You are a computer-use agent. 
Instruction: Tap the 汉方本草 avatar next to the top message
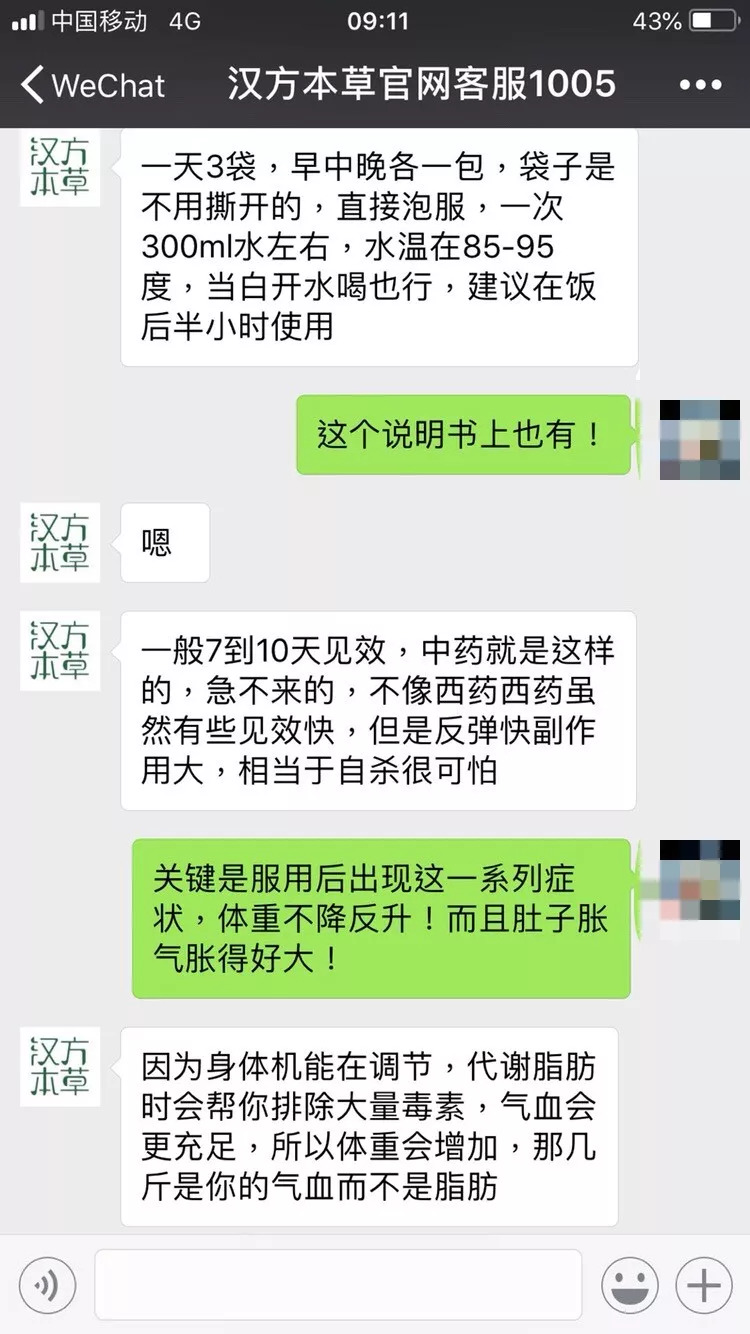click(x=59, y=170)
